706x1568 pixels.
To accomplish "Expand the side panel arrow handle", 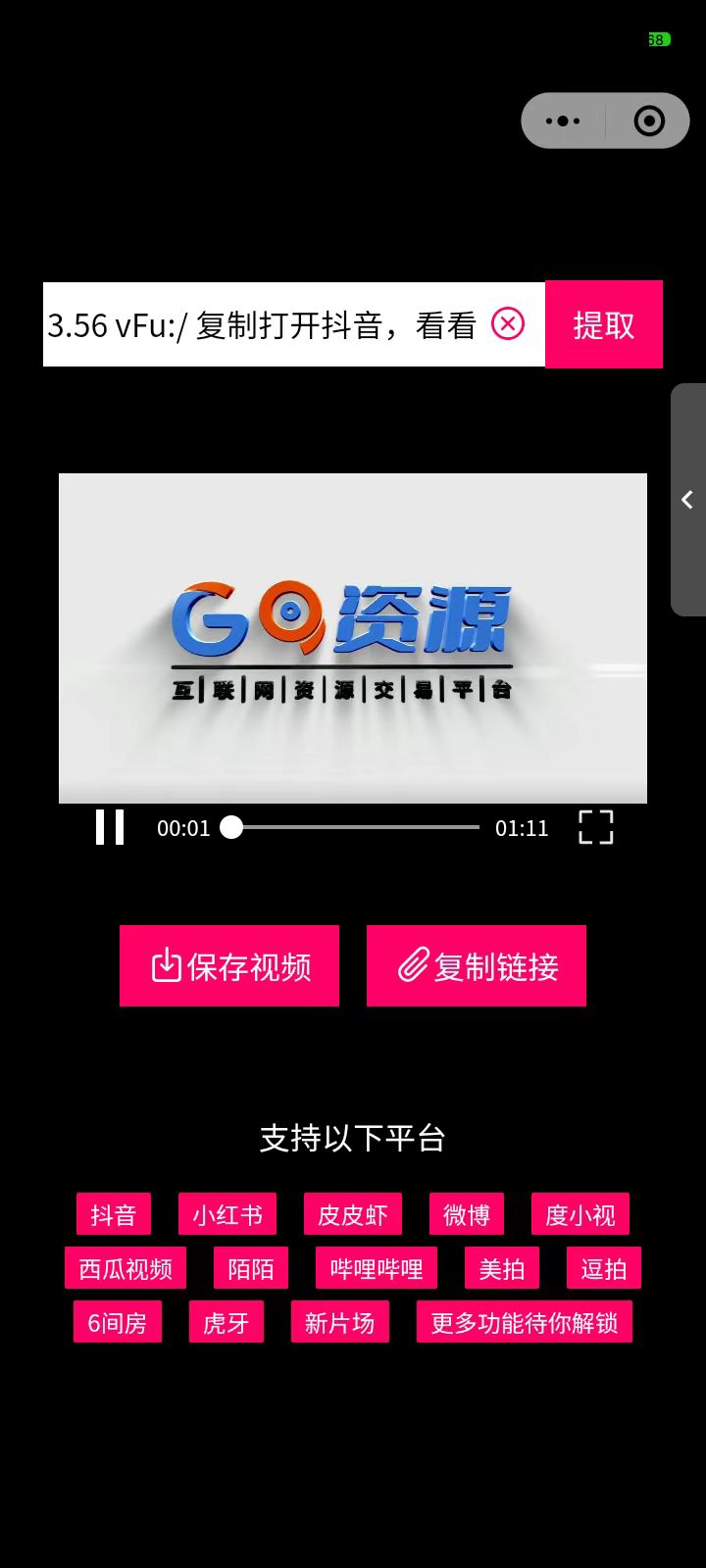I will coord(688,500).
